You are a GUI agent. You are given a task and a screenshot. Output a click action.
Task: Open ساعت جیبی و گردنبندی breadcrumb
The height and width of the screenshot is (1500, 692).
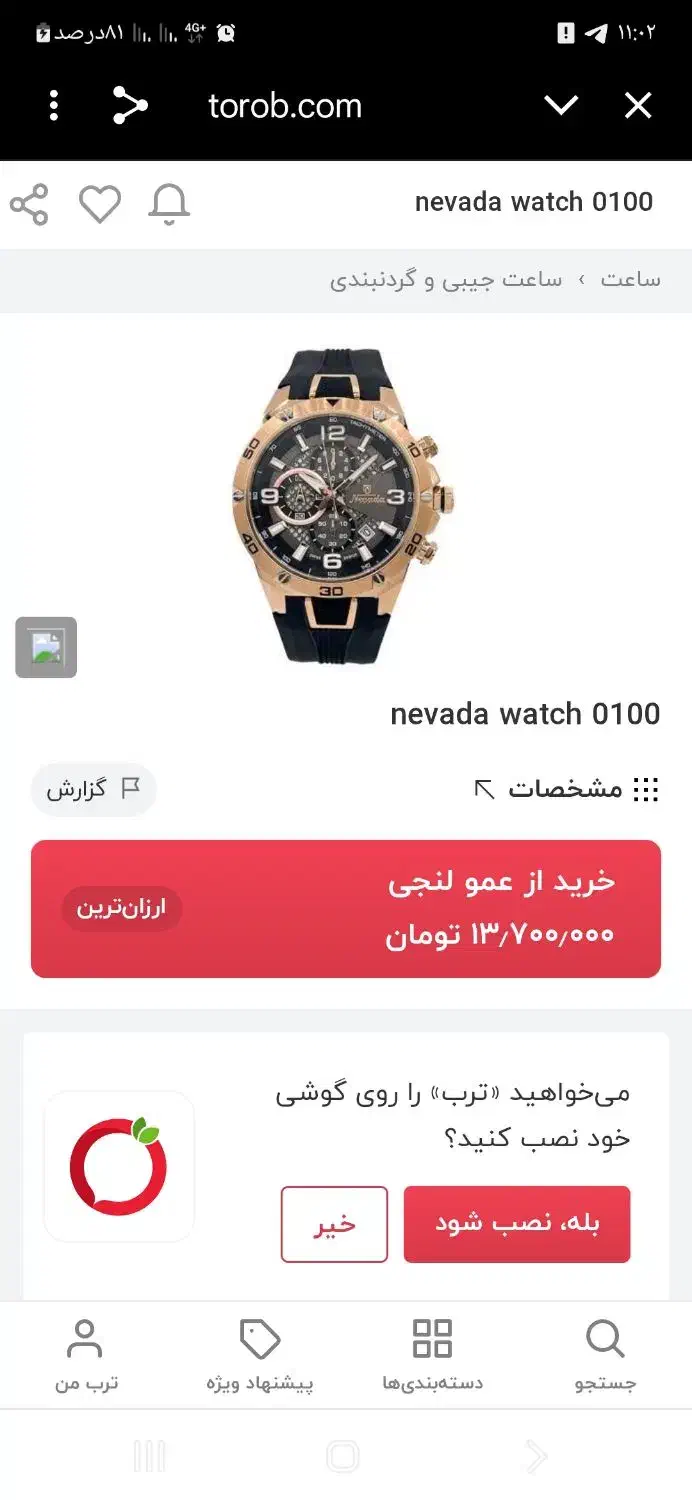[446, 280]
